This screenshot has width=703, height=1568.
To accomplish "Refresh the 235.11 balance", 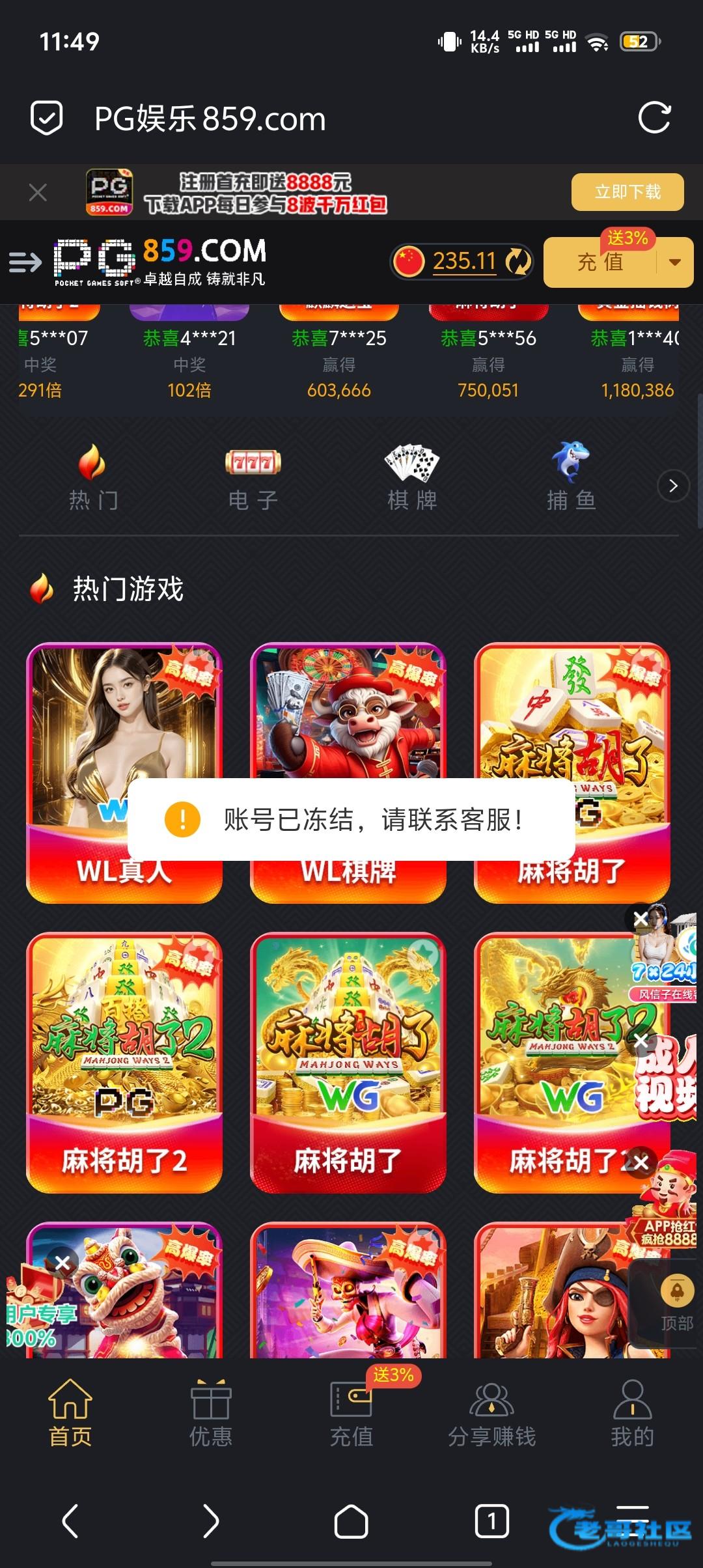I will [x=518, y=262].
